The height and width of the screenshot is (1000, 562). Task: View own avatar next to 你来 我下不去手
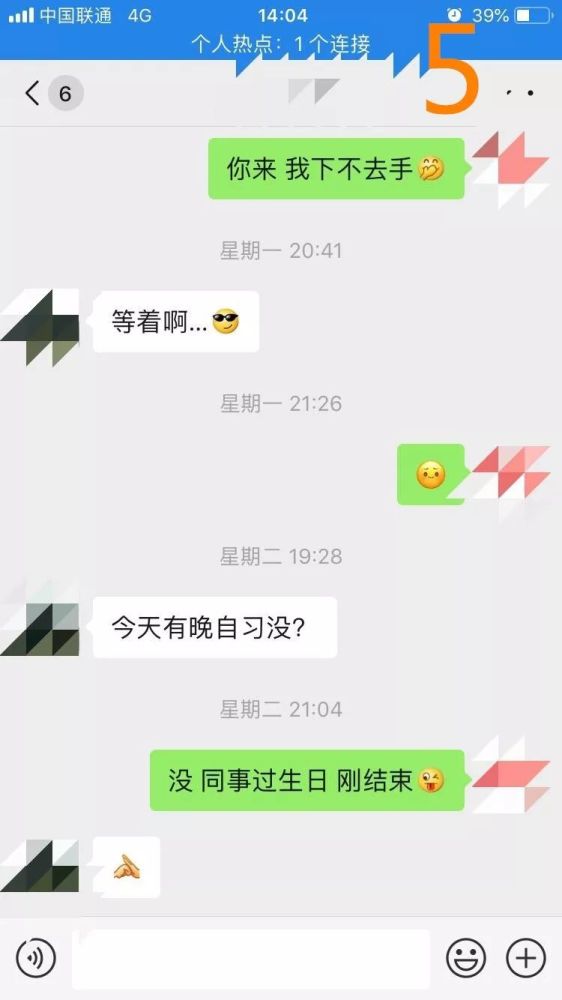tap(511, 170)
